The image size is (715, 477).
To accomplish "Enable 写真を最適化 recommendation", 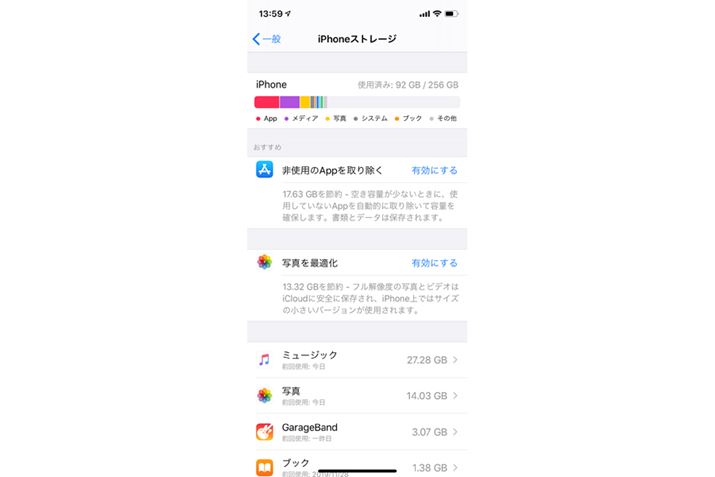I will (x=434, y=263).
